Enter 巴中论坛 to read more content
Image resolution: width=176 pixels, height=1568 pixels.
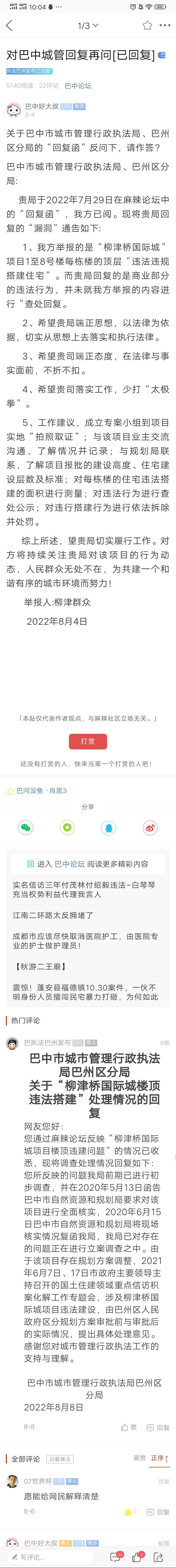88,863
